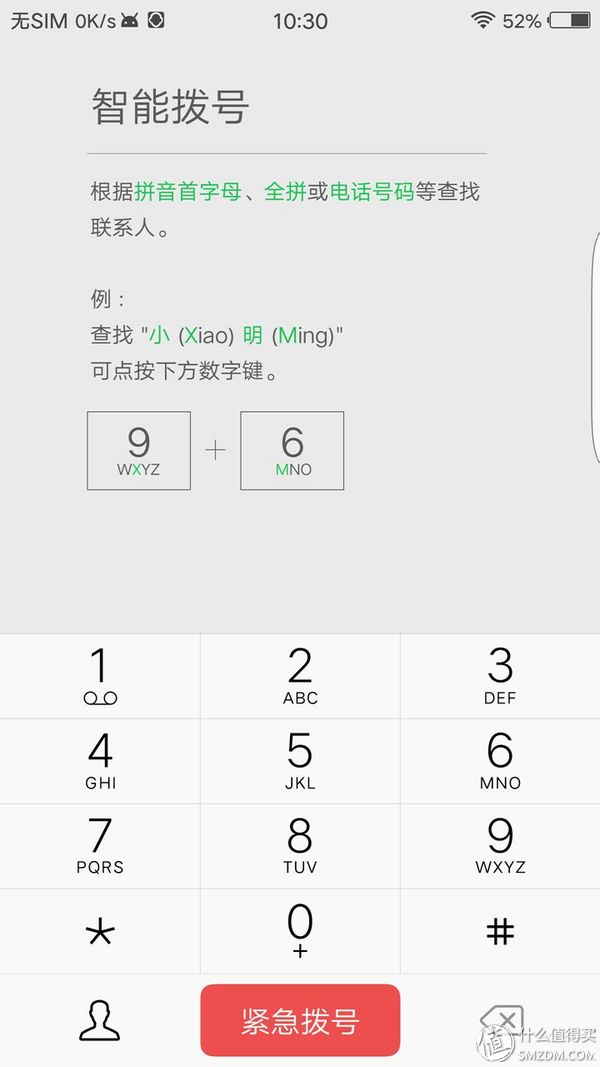Enter digit 7 PQRS

click(100, 846)
